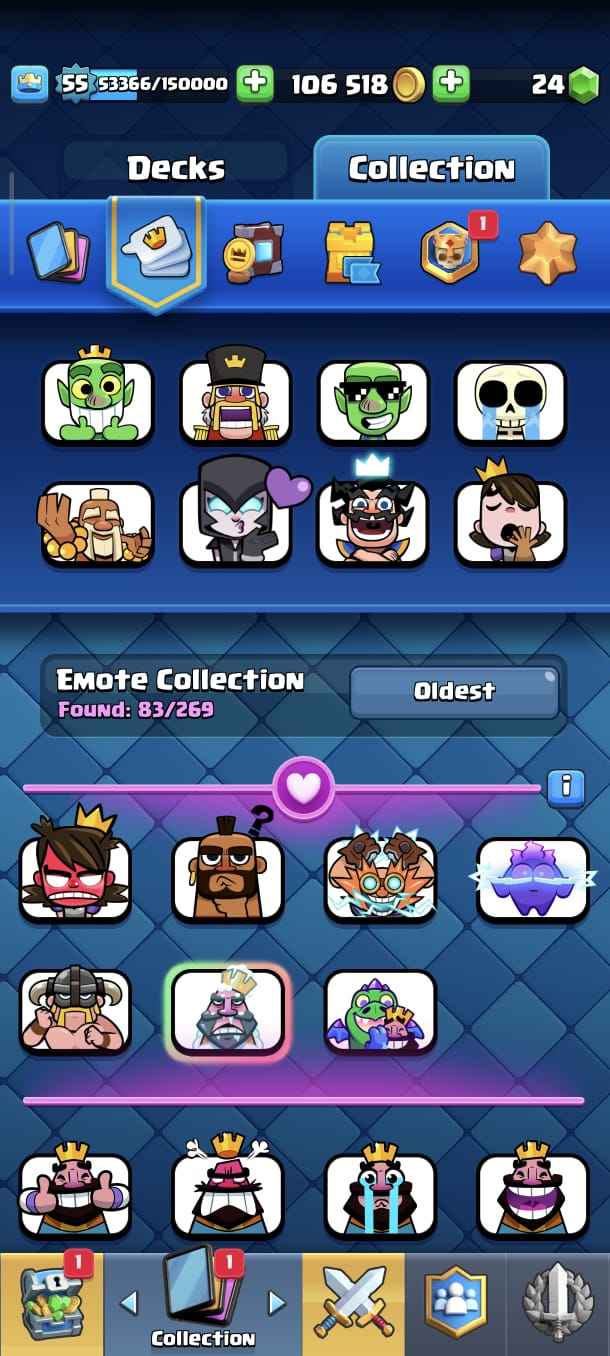Select the crying king emote

click(x=380, y=1195)
